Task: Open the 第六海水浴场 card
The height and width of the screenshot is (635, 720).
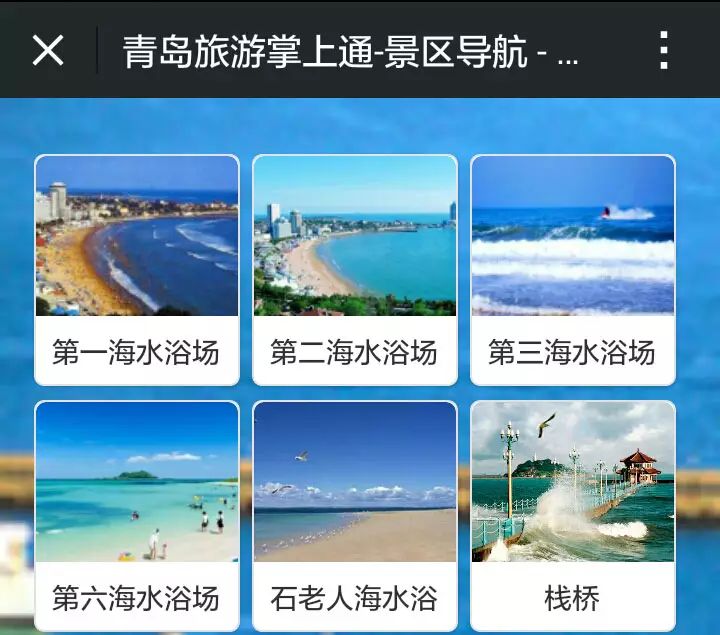Action: click(x=137, y=515)
